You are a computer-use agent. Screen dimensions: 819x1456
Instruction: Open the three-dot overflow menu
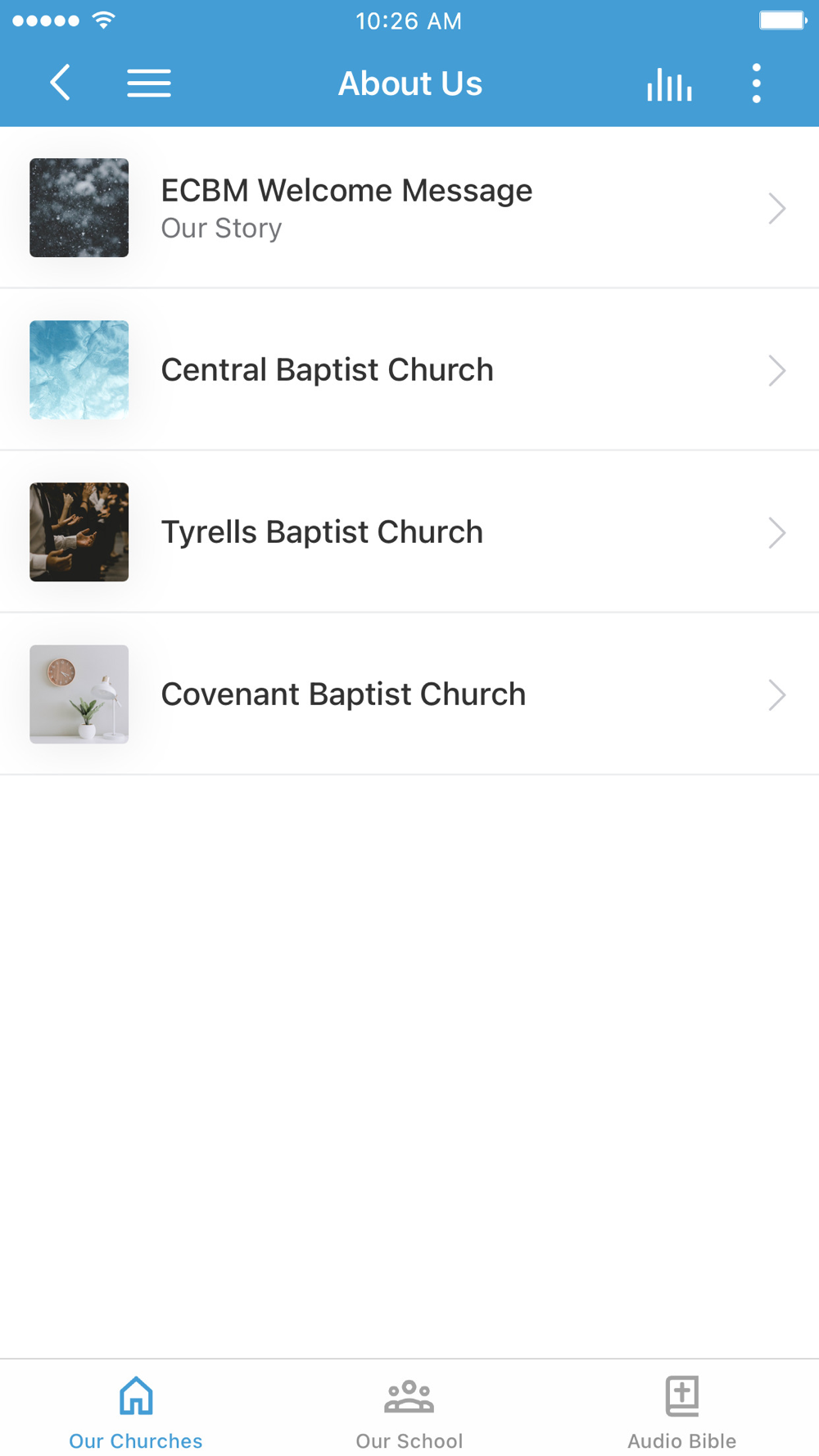(x=756, y=84)
